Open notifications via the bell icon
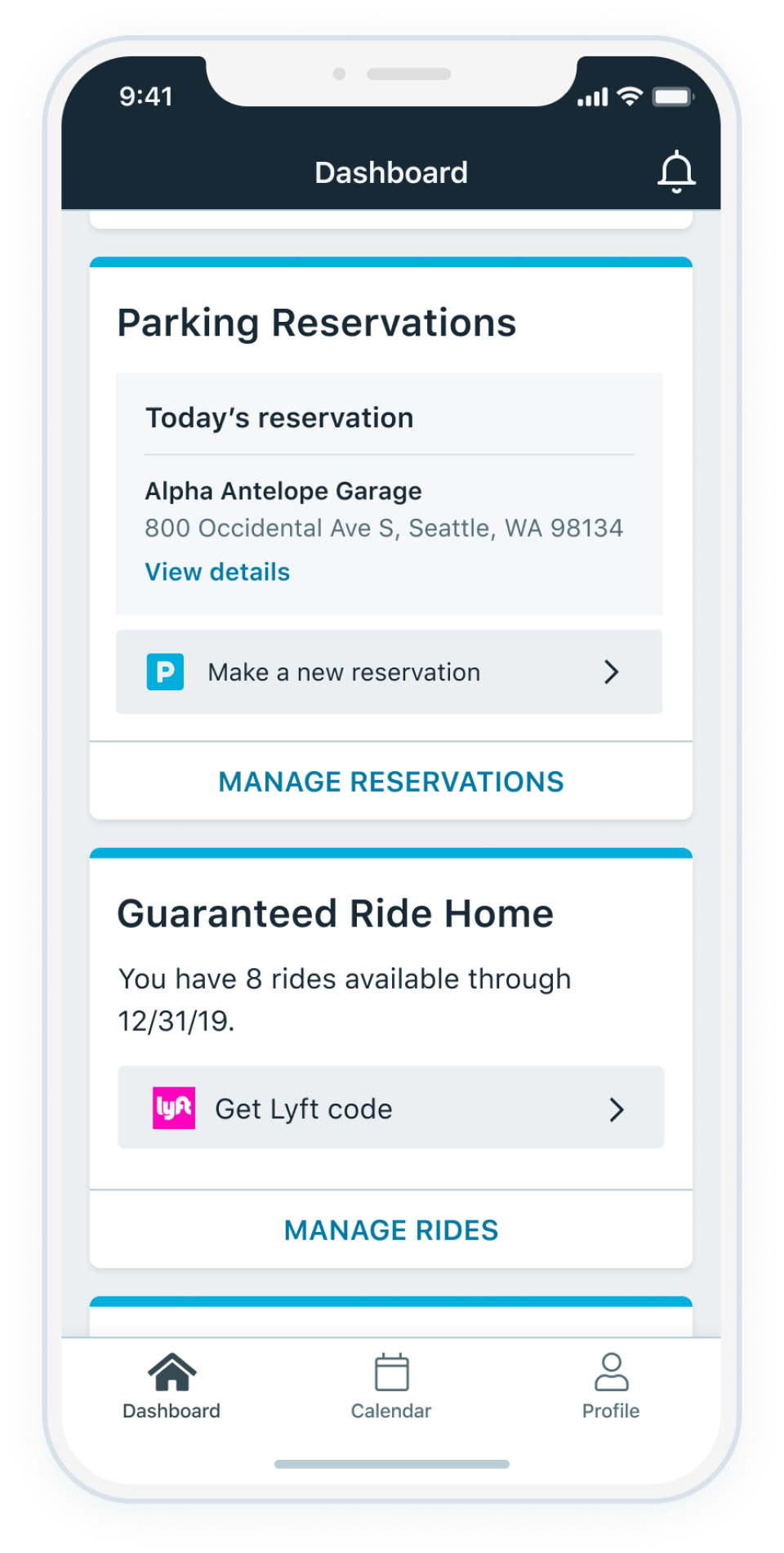This screenshot has height=1553, width=784. click(x=676, y=171)
